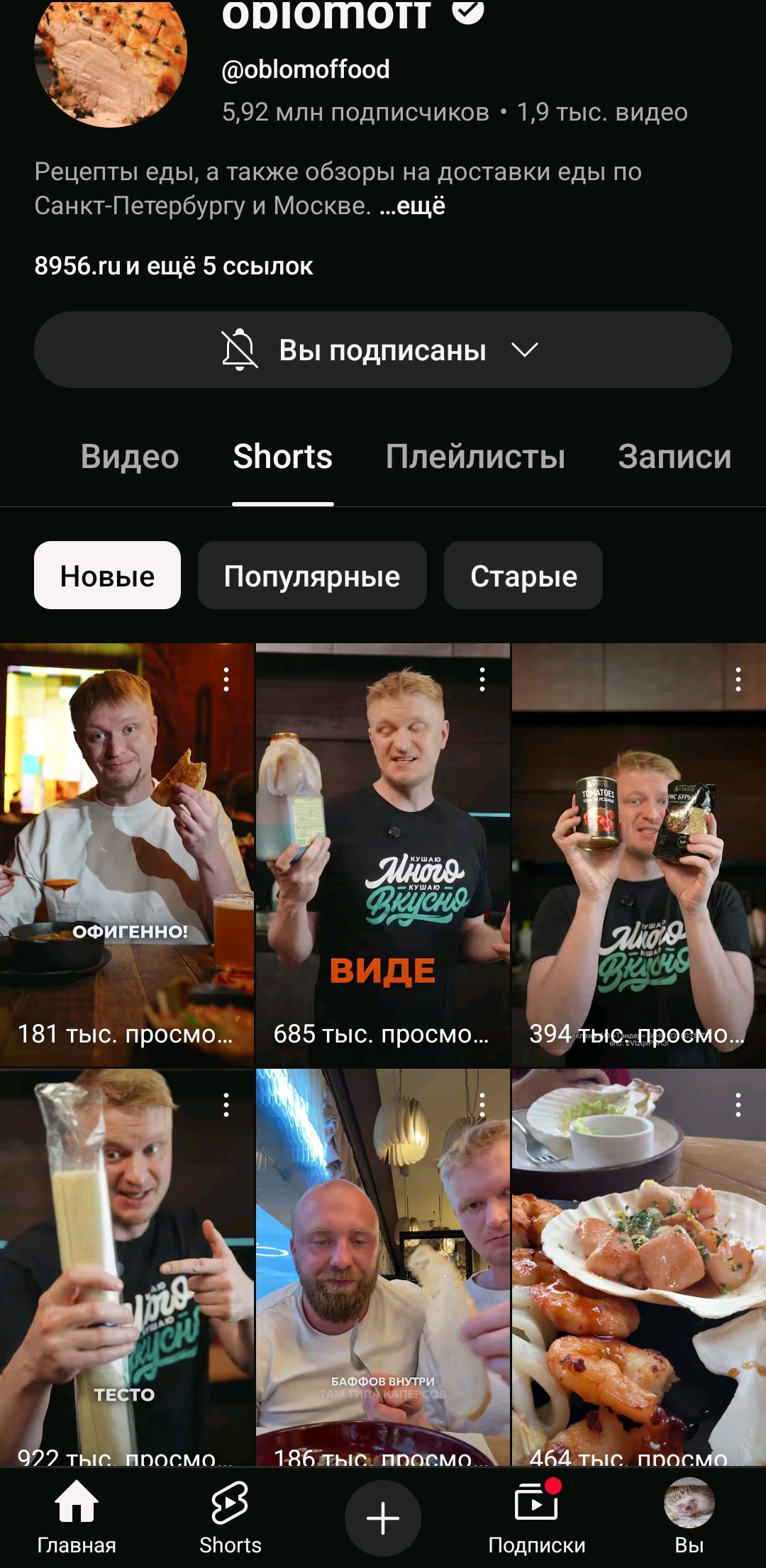Open the short with 394 тыс. views

[x=639, y=855]
